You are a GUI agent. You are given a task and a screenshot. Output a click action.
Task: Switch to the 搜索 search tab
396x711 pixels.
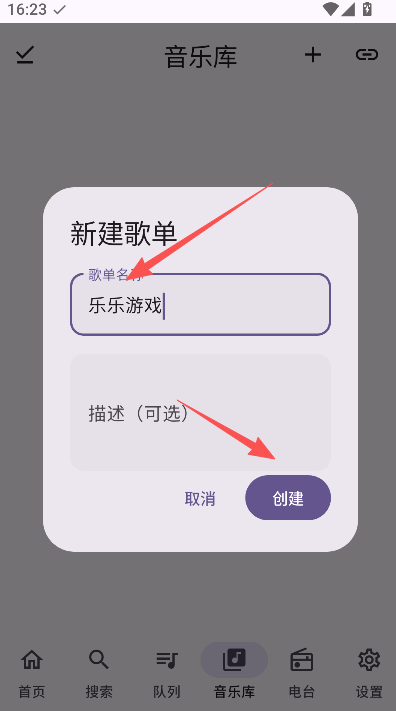(x=99, y=672)
